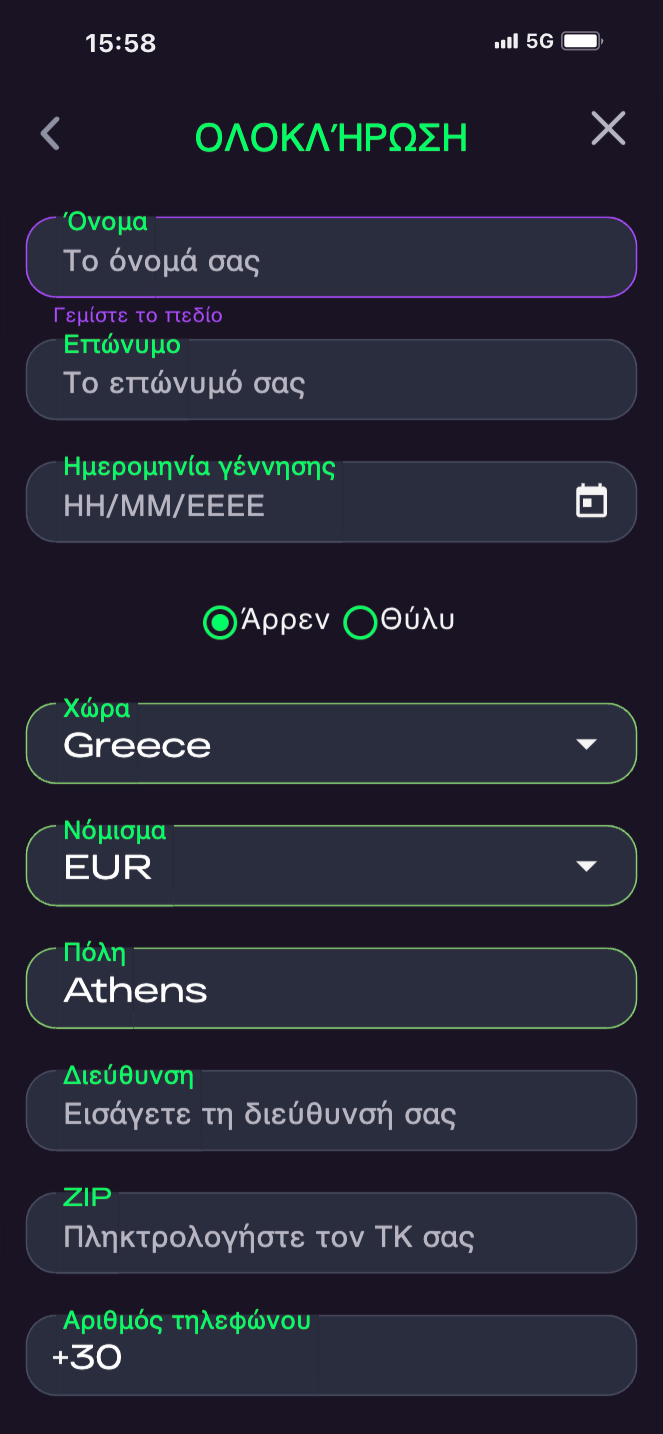This screenshot has width=663, height=1434.
Task: Focus the Όνομα first name field
Action: point(330,262)
